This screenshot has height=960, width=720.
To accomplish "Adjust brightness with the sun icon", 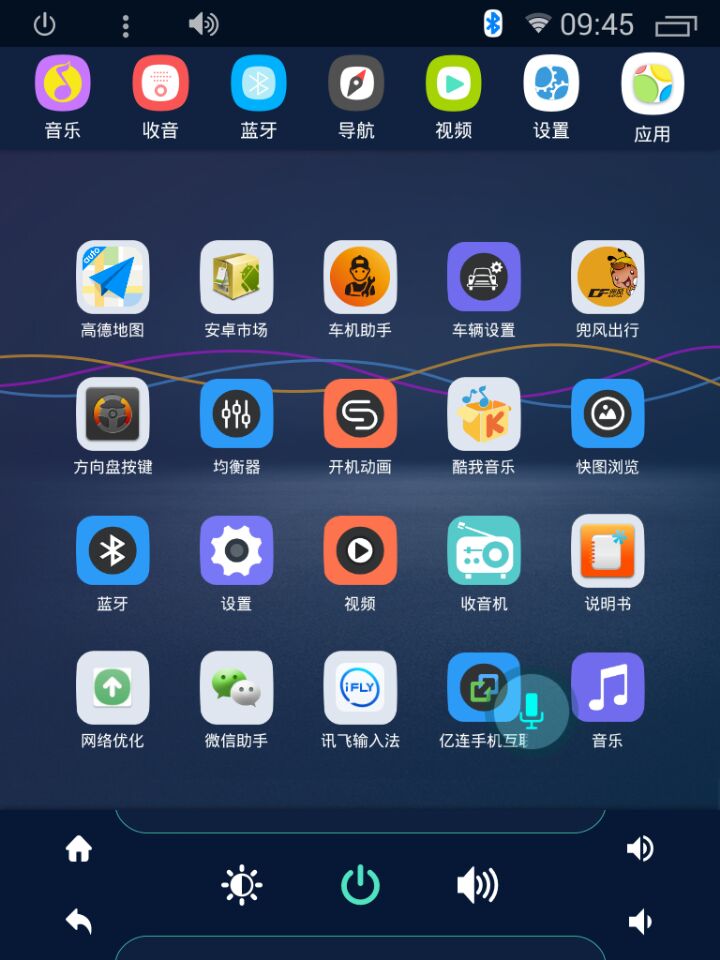I will pos(242,886).
